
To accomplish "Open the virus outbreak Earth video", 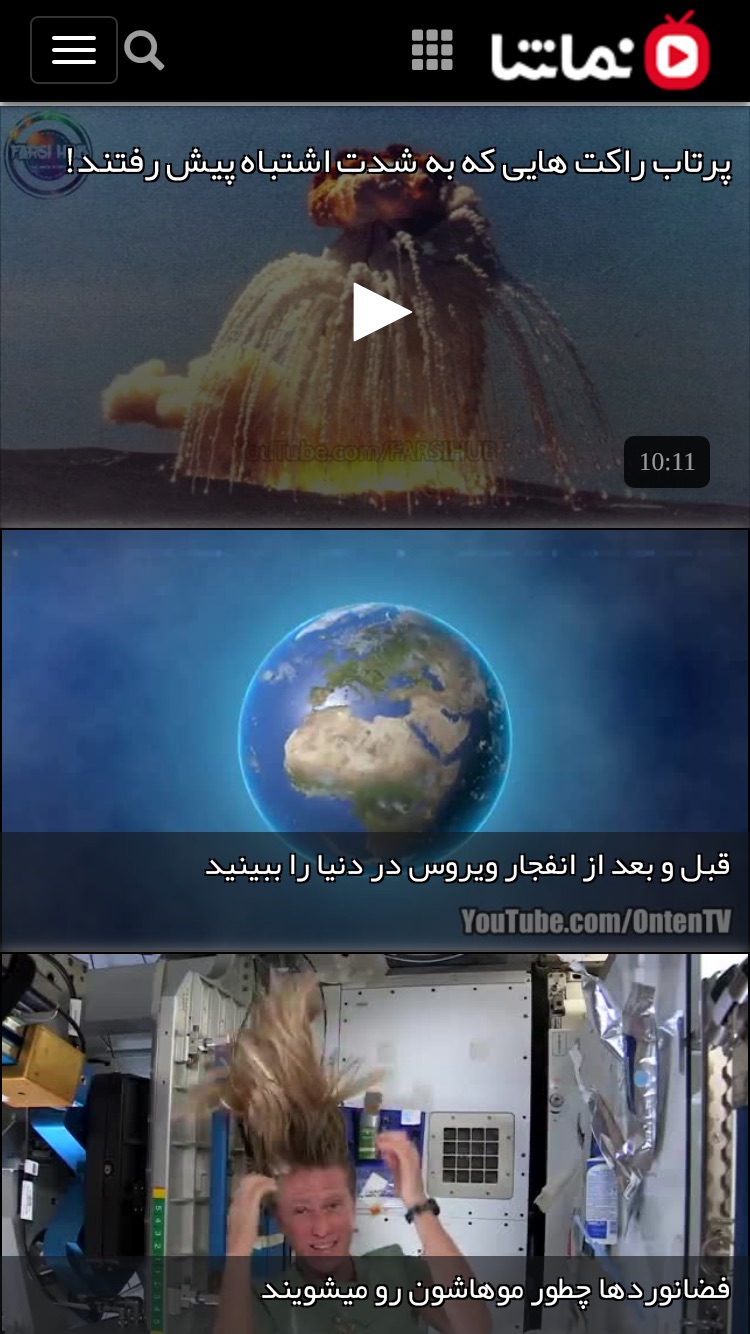I will pyautogui.click(x=375, y=740).
